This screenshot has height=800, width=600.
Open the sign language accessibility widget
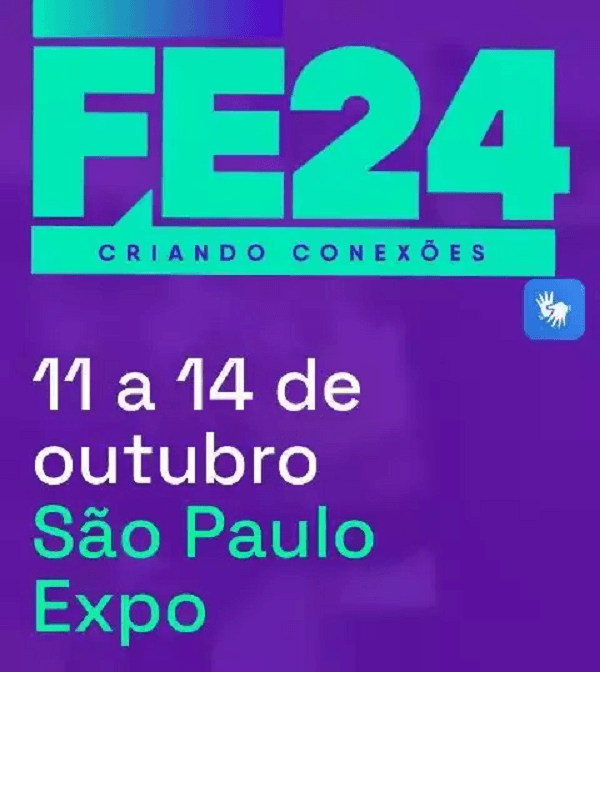click(553, 309)
